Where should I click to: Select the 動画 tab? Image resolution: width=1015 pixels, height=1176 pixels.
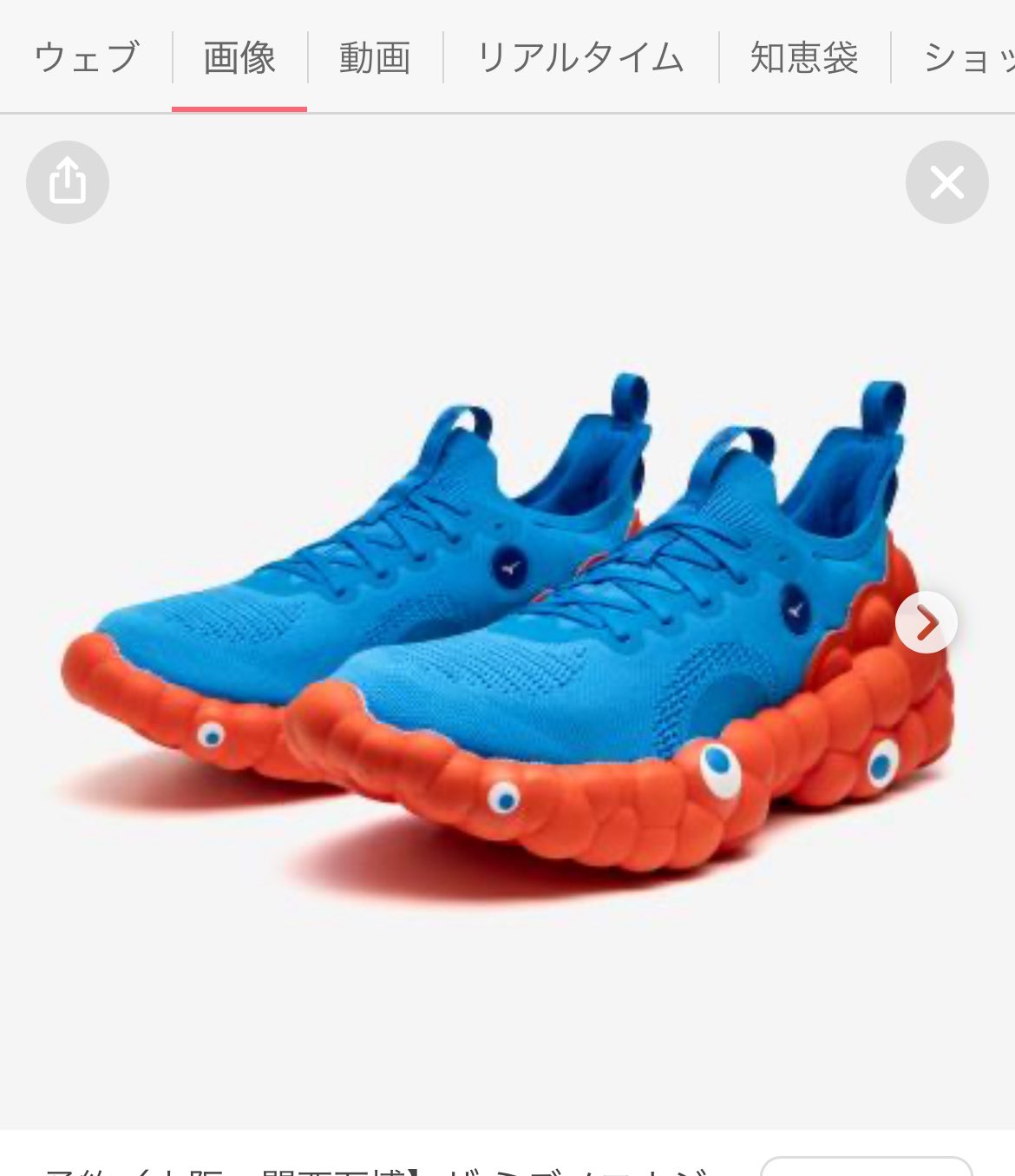pyautogui.click(x=375, y=57)
